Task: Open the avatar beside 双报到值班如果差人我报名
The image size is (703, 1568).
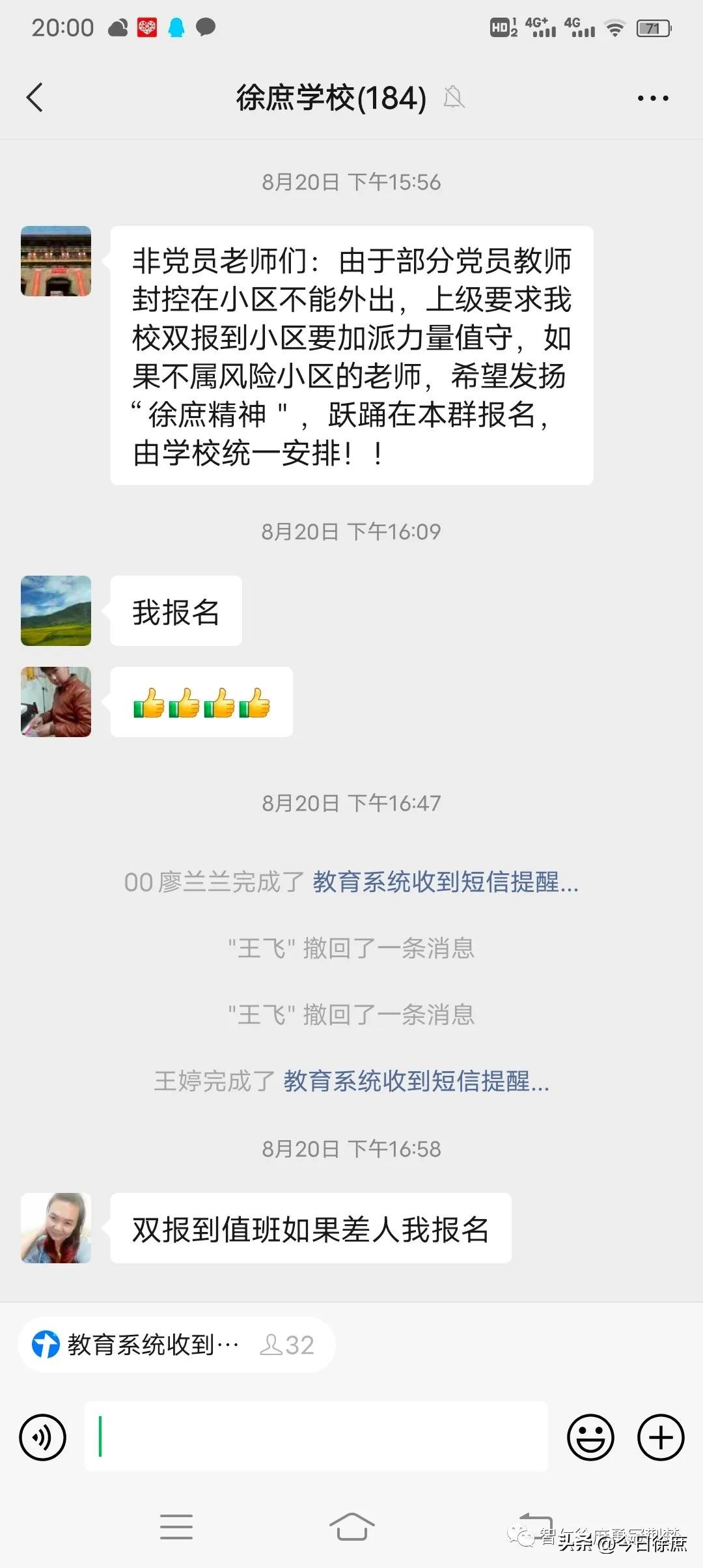Action: pyautogui.click(x=55, y=1229)
